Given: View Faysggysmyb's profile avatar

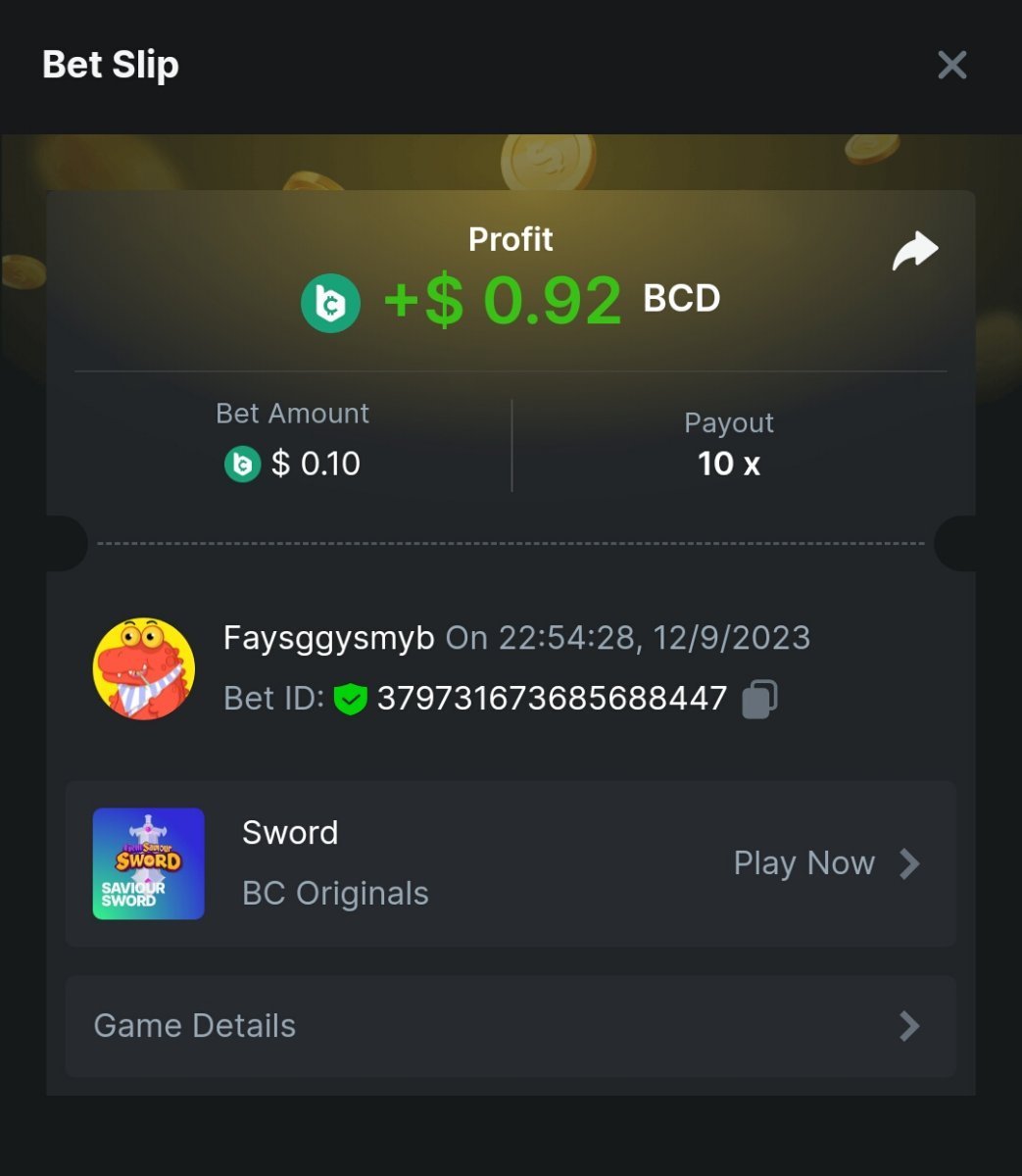Looking at the screenshot, I should click(144, 668).
